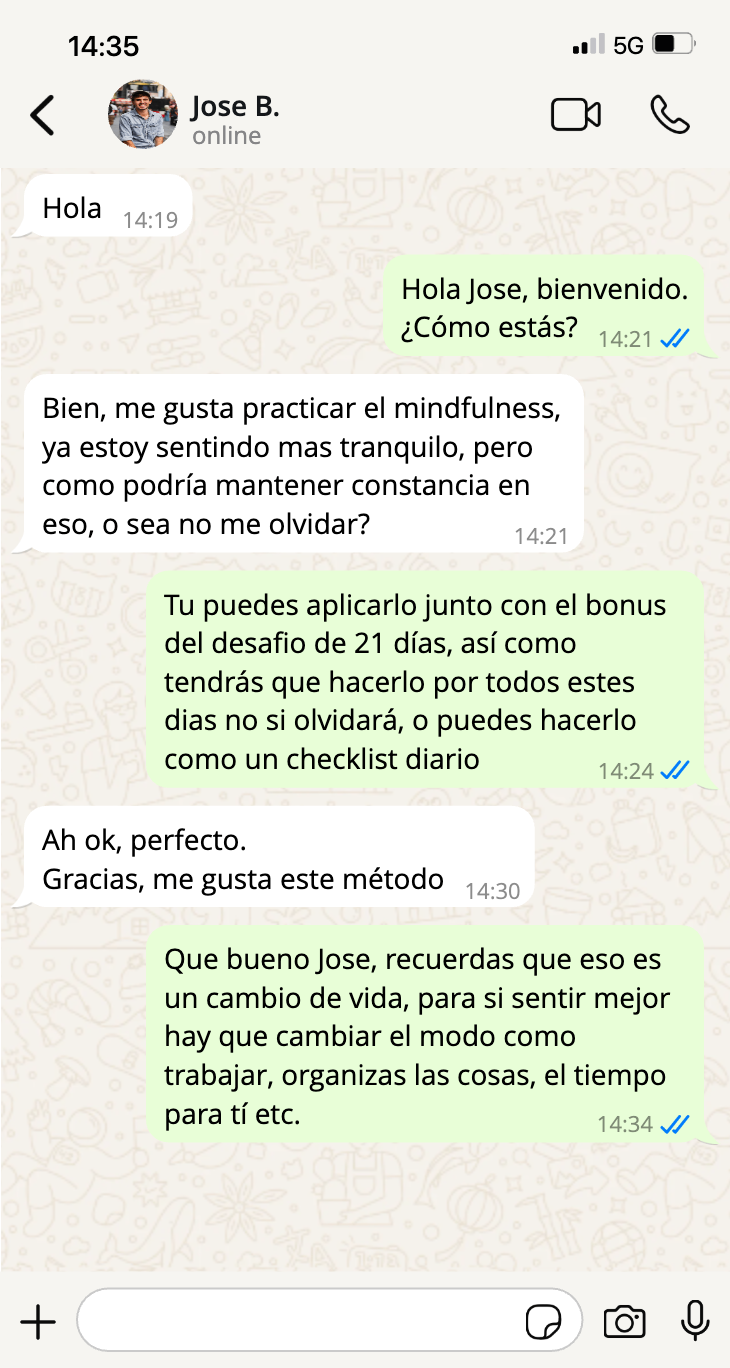Open Jose B.'s profile photo
730x1368 pixels.
pos(143,115)
